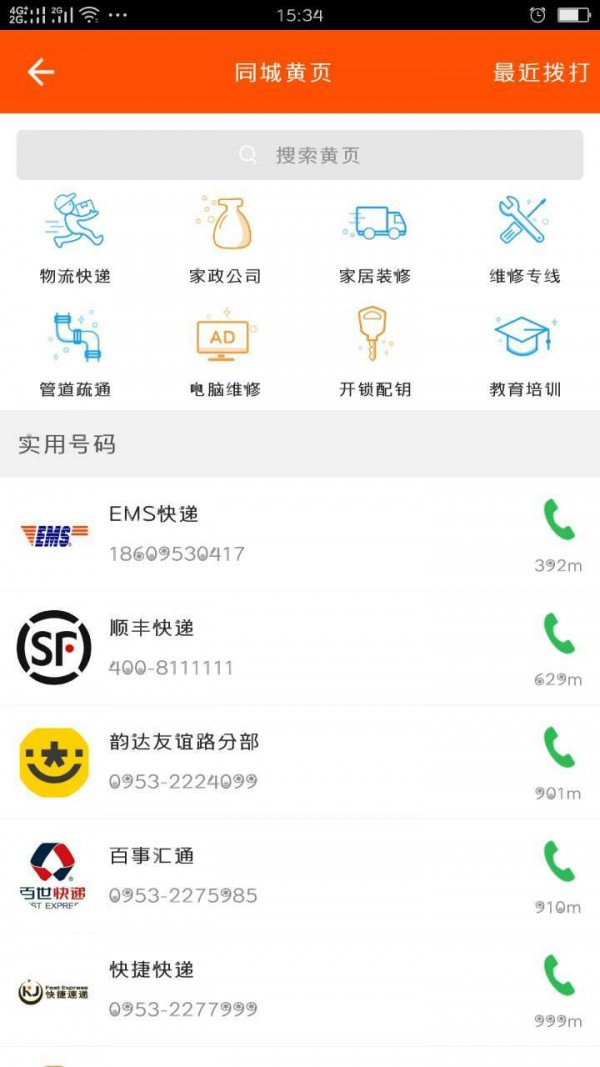Choose the 维修专线 category
The width and height of the screenshot is (600, 1067).
point(524,239)
